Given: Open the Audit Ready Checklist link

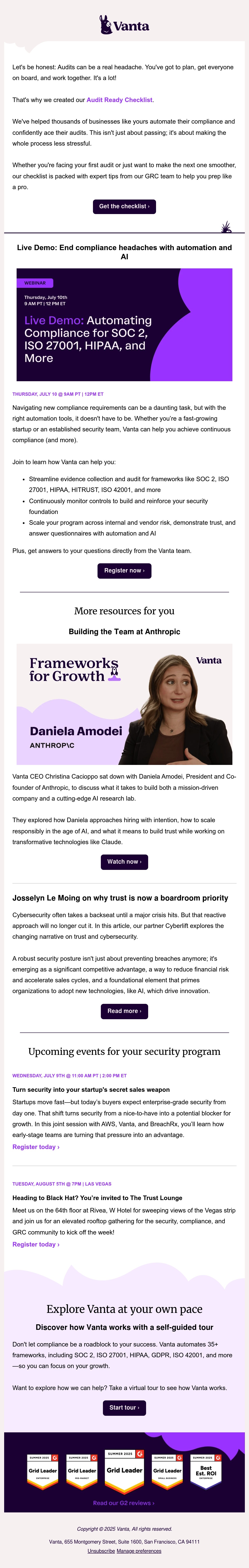Looking at the screenshot, I should [119, 100].
